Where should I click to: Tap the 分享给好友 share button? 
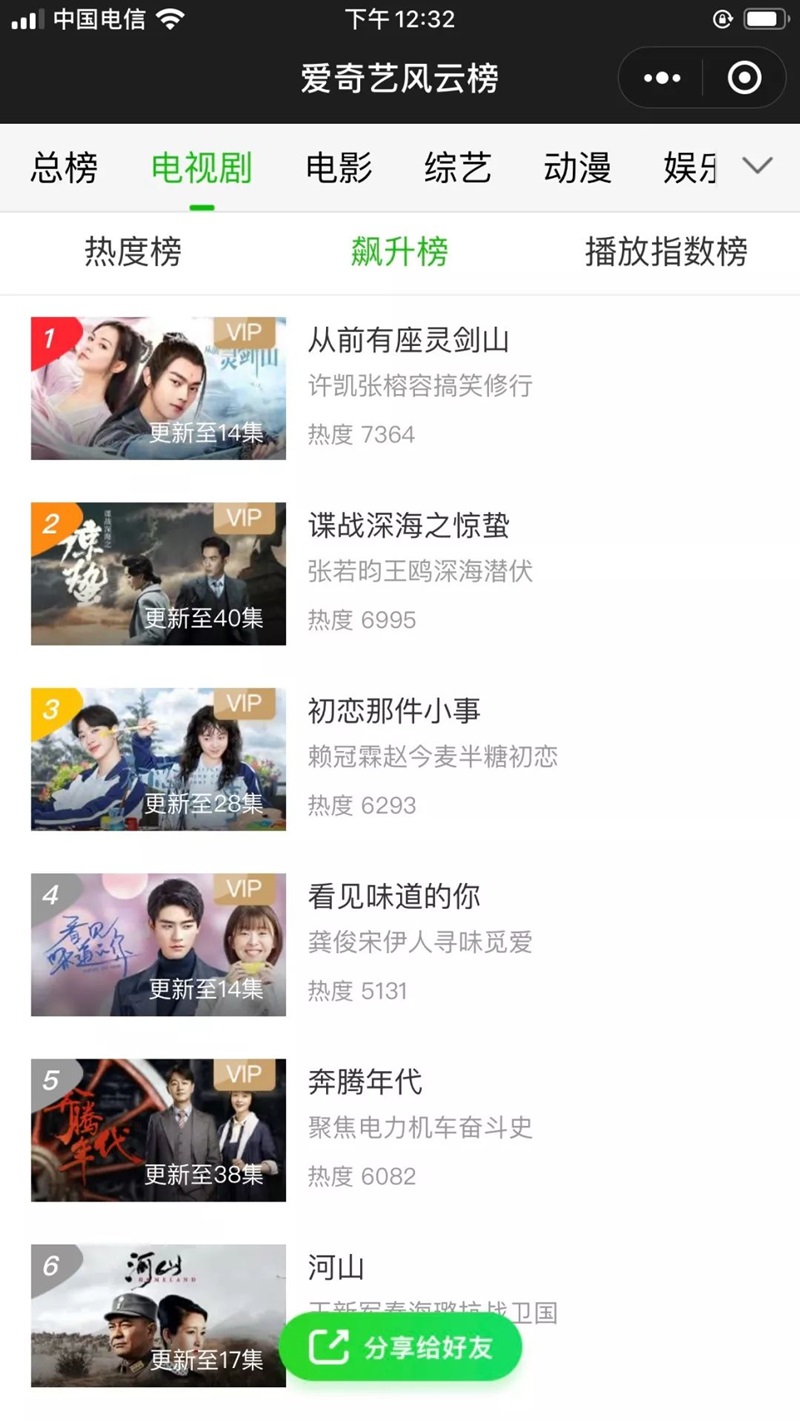point(401,1347)
